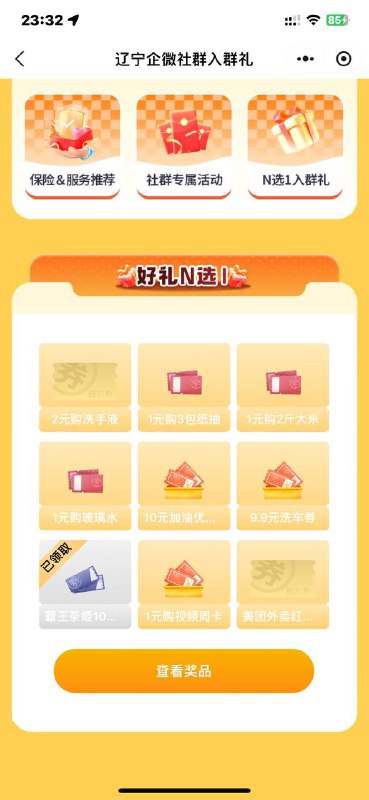
Task: Choose the 10元加油优惠 coupon
Action: pos(184,486)
